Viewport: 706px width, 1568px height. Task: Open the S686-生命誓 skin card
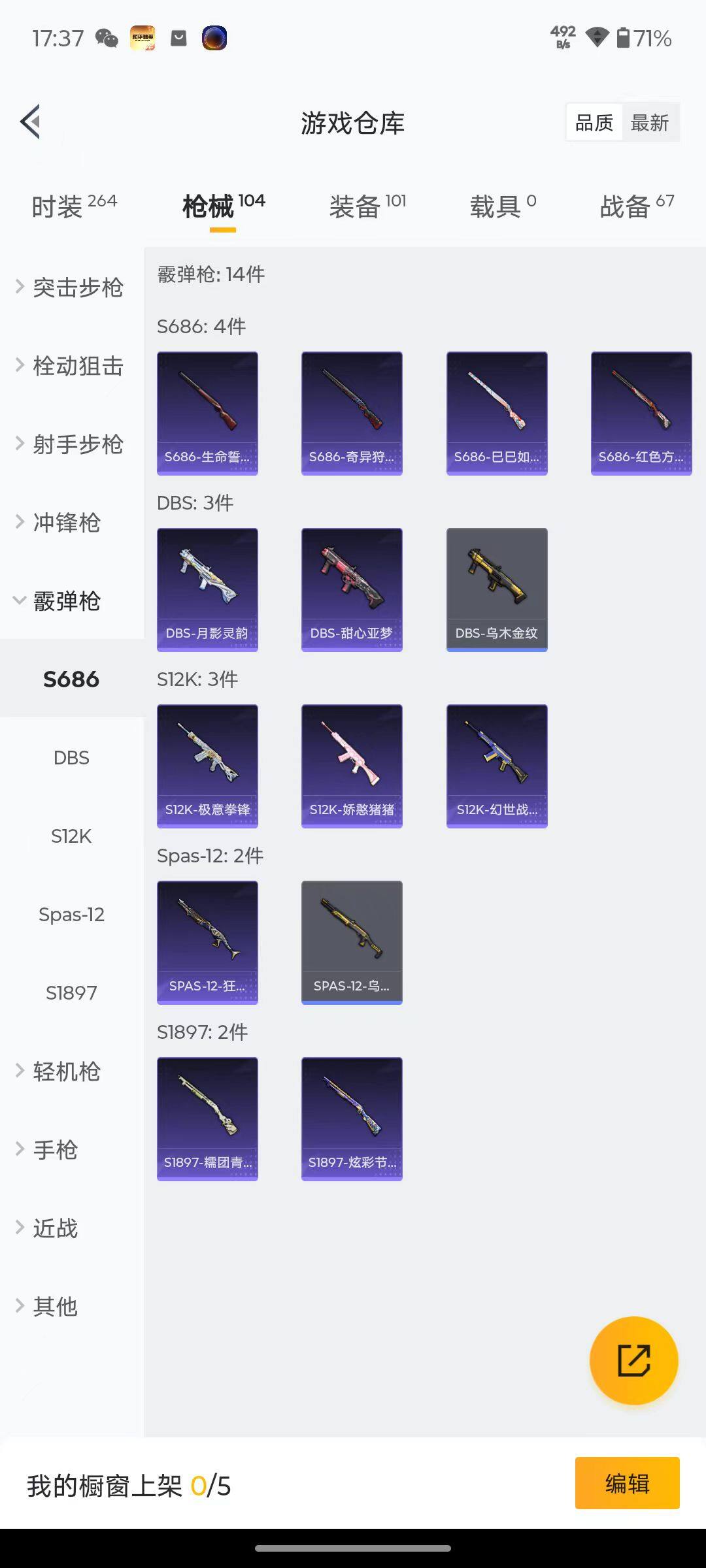point(207,412)
